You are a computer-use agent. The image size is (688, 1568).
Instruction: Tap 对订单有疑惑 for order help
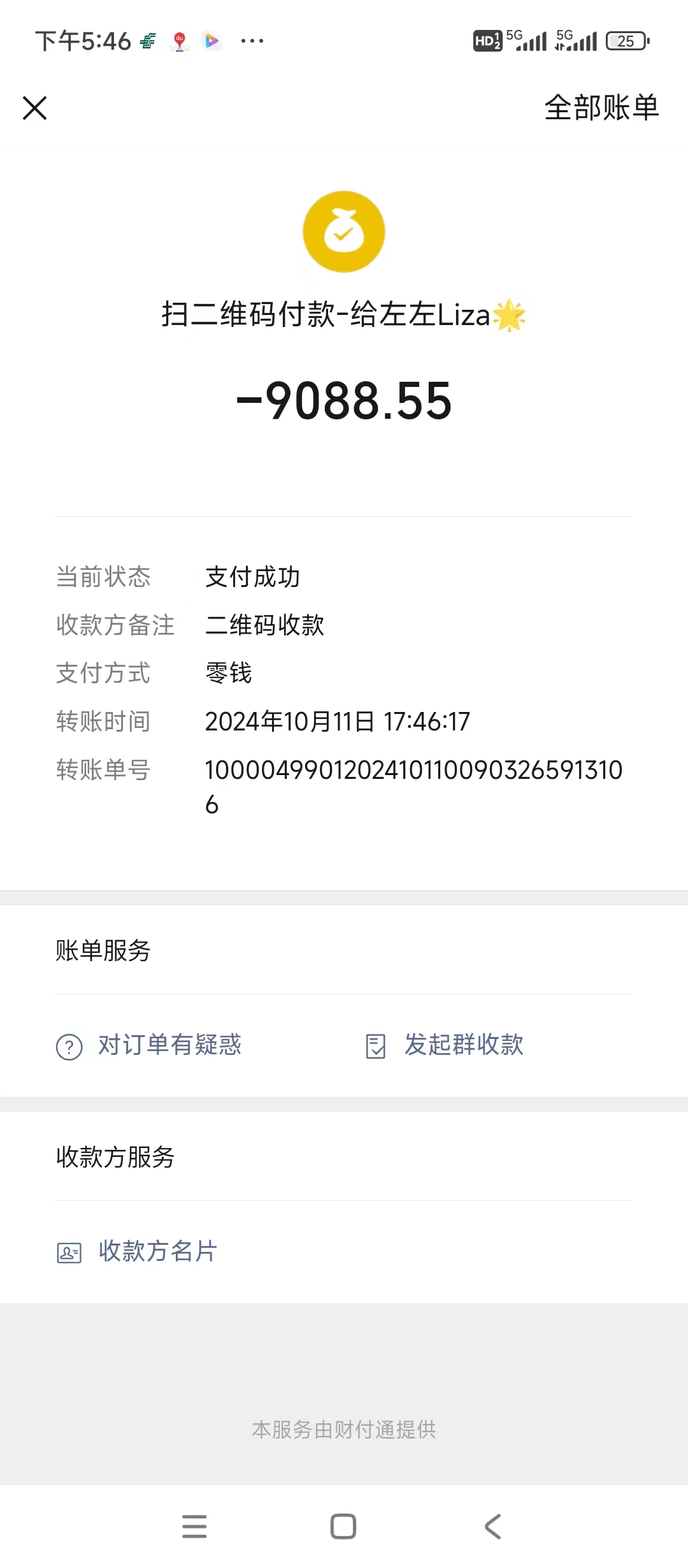pos(149,1045)
